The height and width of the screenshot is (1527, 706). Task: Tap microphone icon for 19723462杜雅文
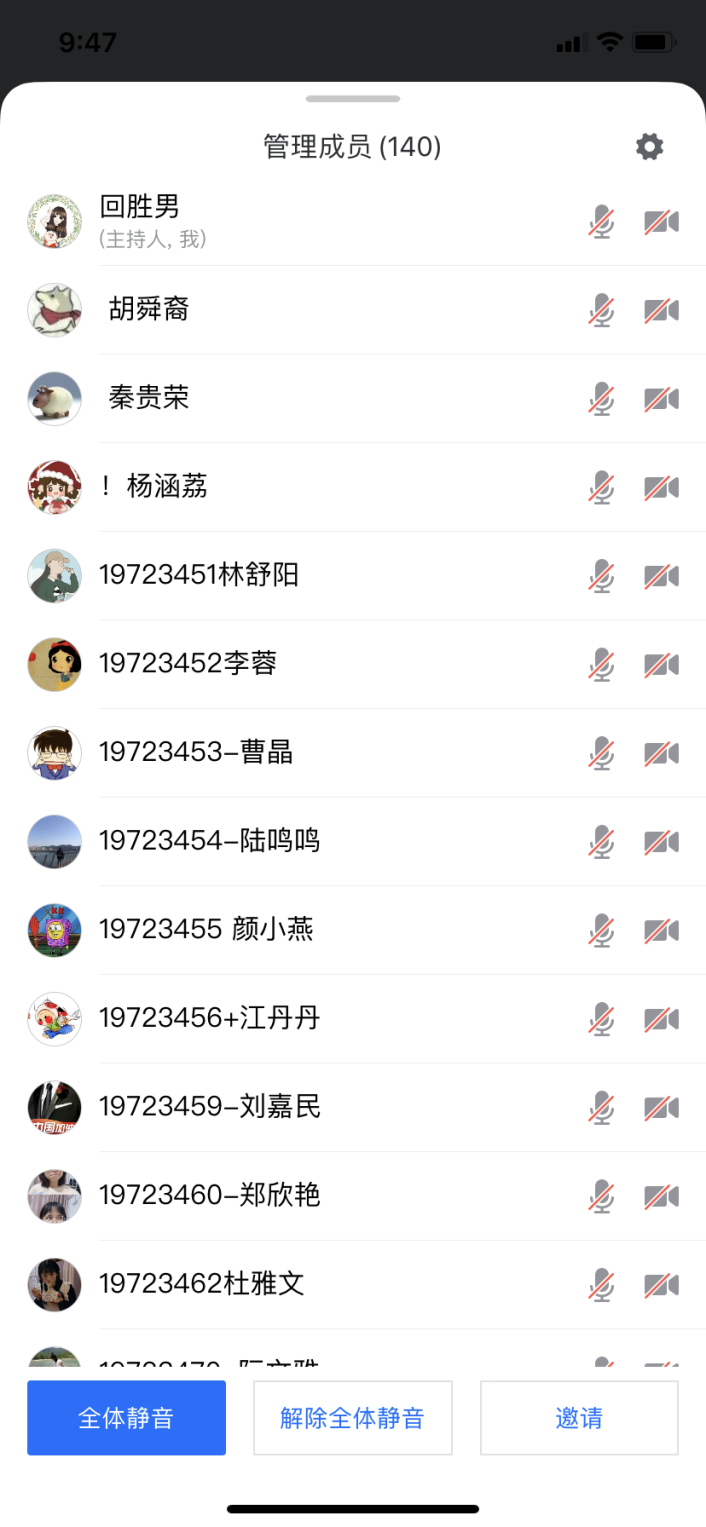click(601, 1285)
